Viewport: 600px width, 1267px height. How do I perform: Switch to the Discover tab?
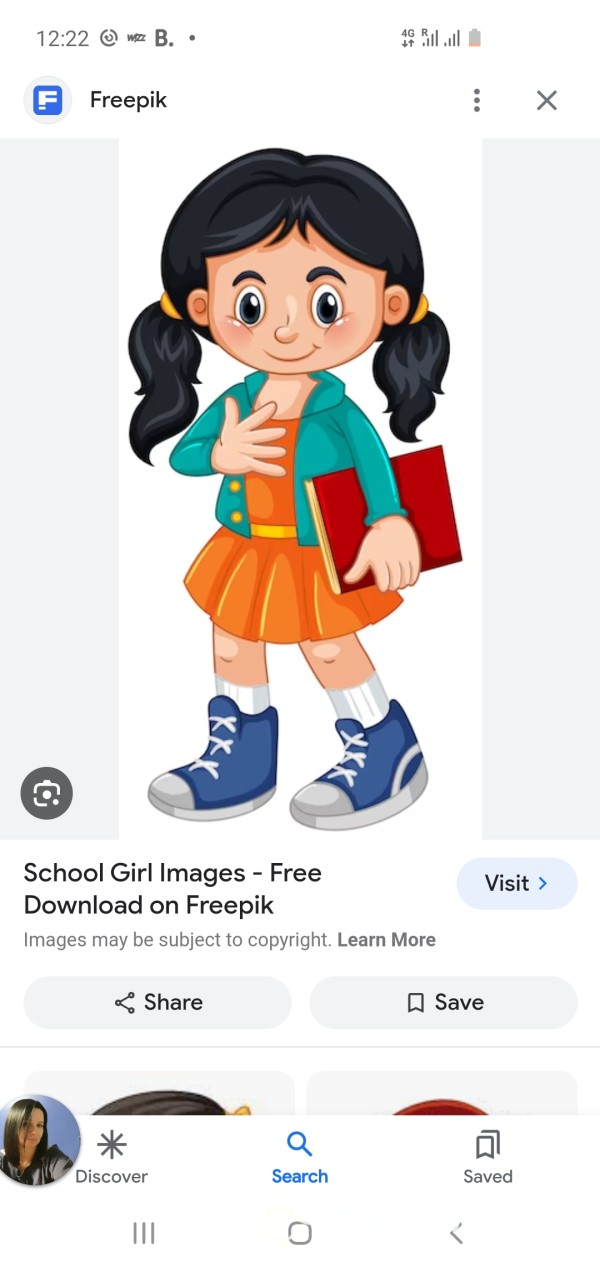tap(111, 1157)
